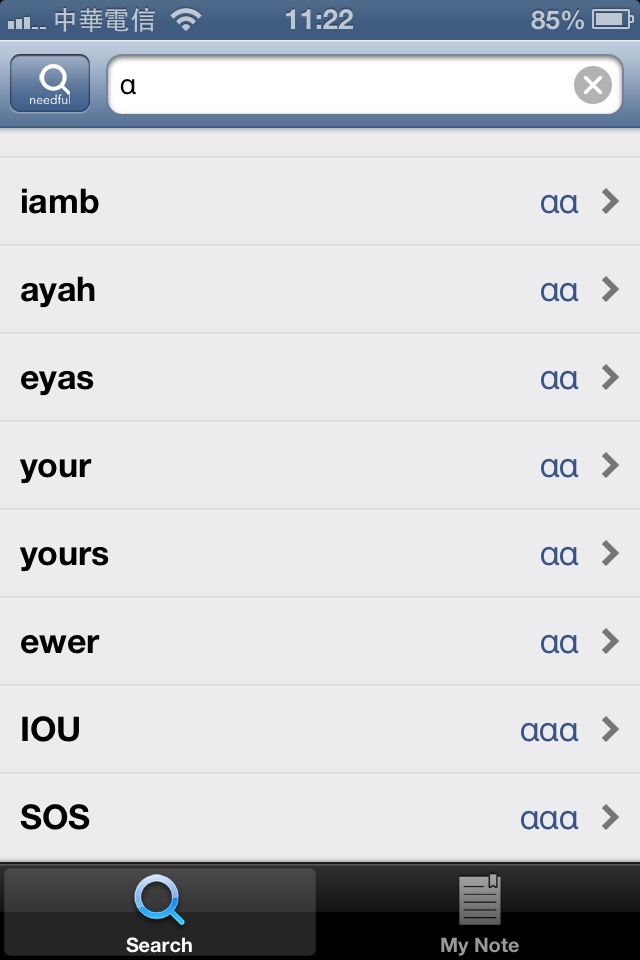View the word your
This screenshot has height=960, width=640.
click(320, 466)
